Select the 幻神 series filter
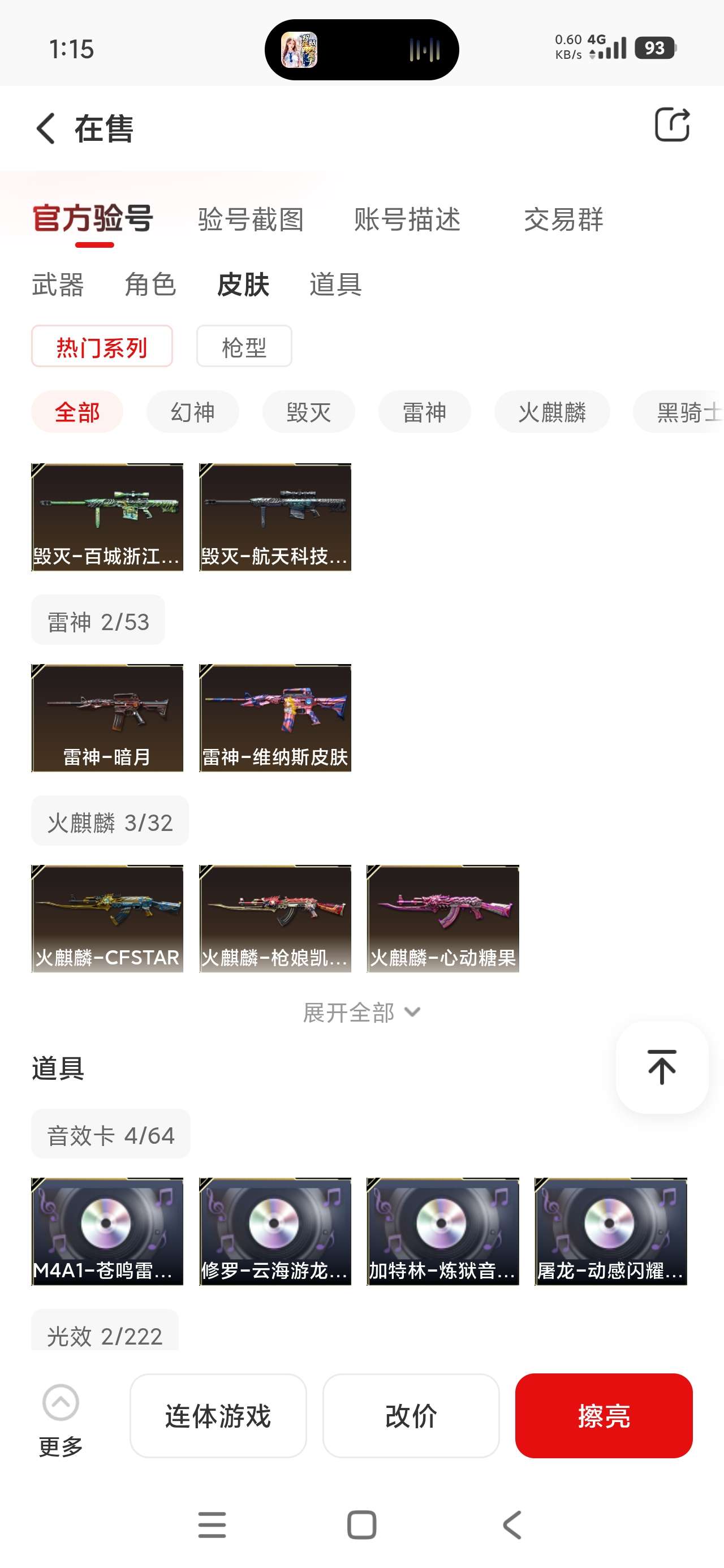This screenshot has height=1568, width=724. click(192, 411)
